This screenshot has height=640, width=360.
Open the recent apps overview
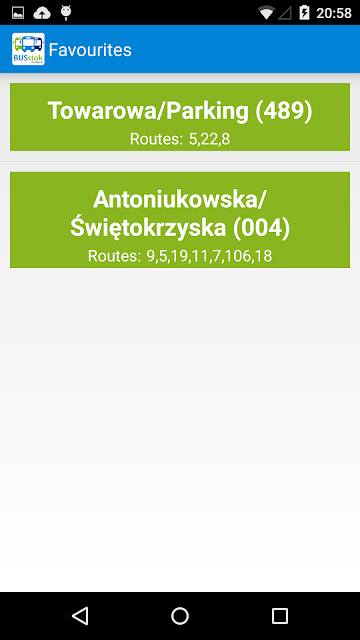(280, 616)
